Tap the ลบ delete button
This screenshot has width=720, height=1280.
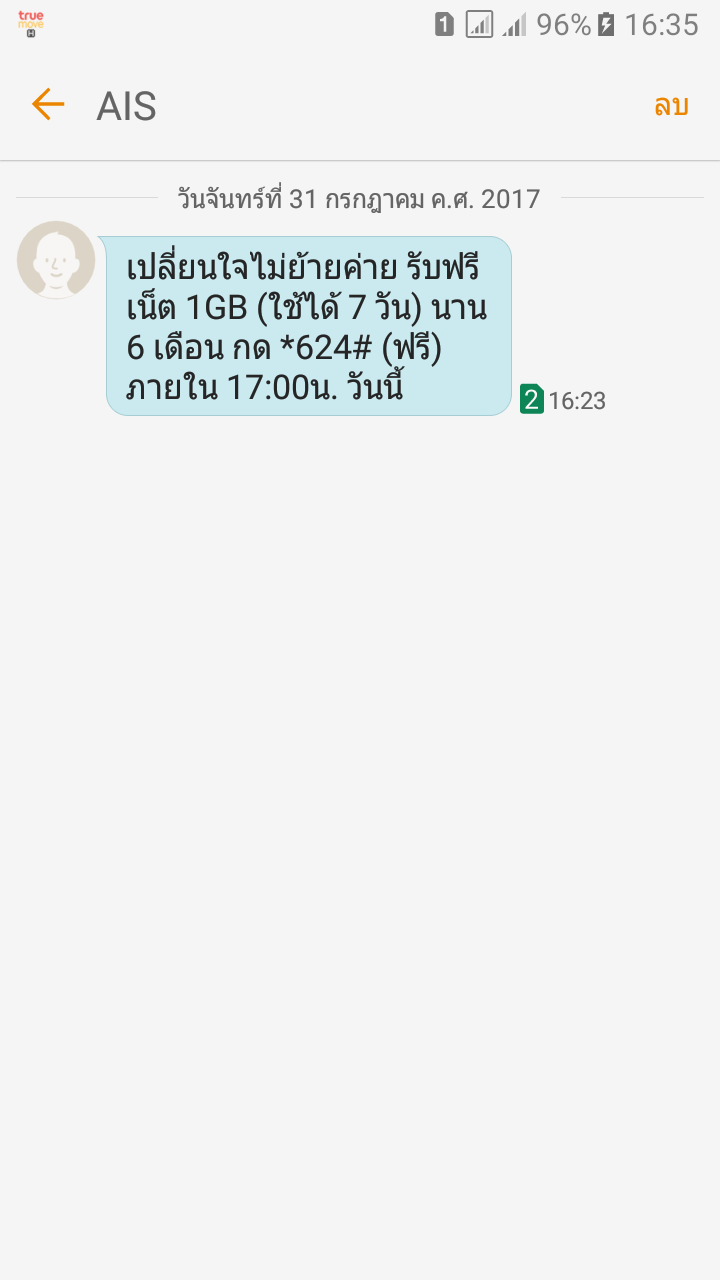[x=671, y=106]
